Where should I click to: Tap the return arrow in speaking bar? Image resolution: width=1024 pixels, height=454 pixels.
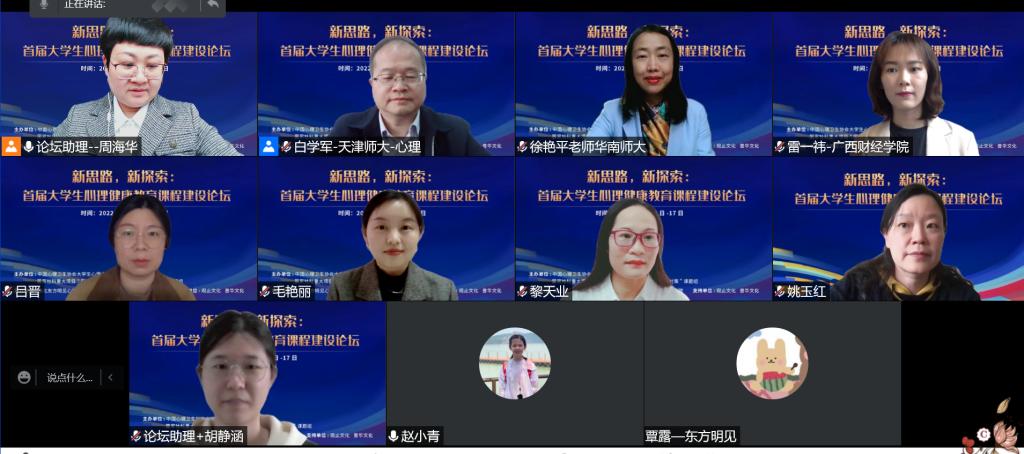[213, 5]
